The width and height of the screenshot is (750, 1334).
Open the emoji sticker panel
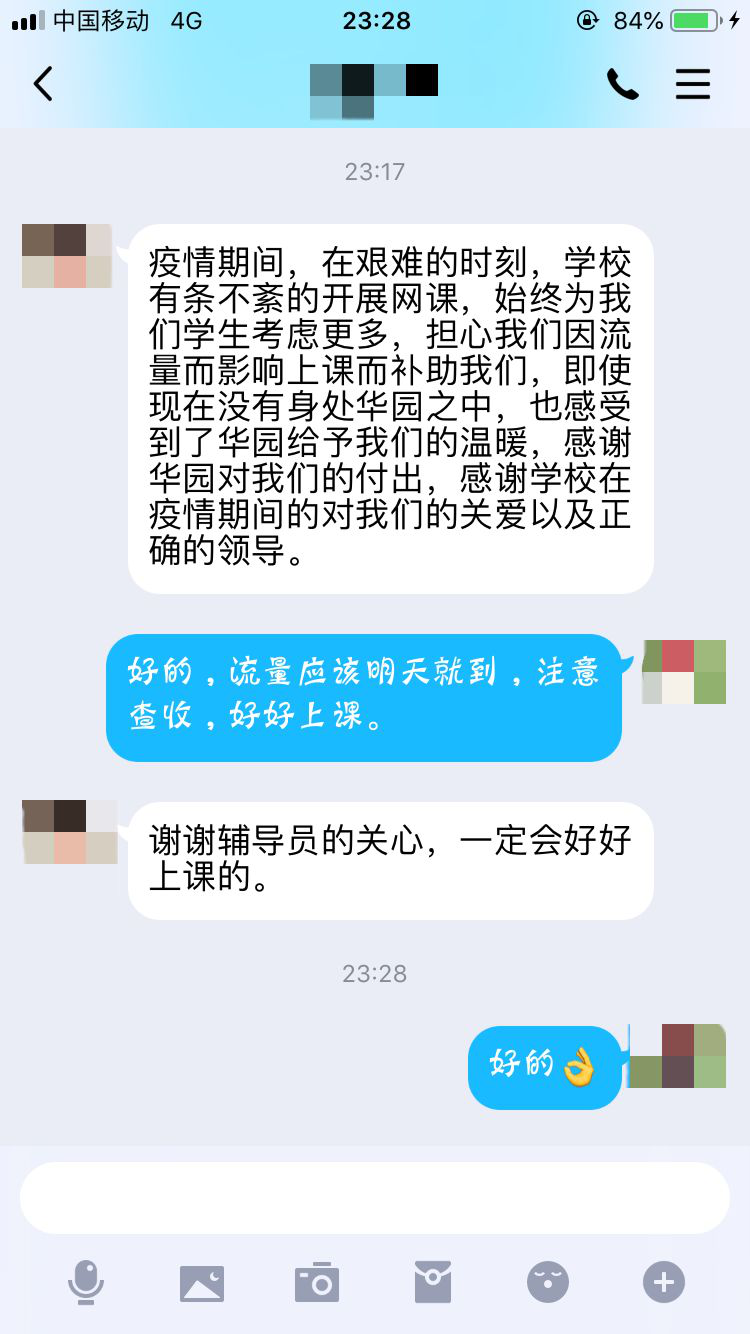[548, 1282]
